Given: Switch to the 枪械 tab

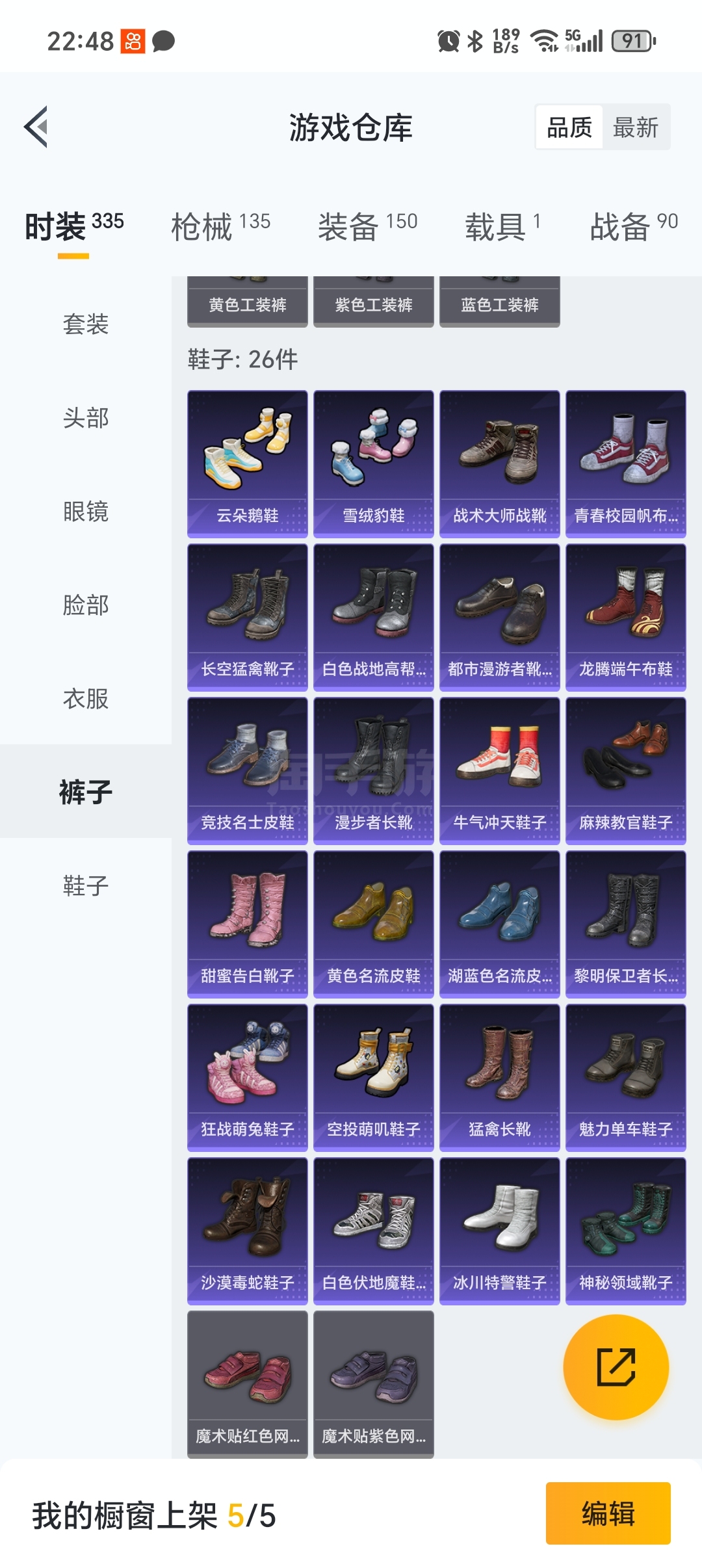Looking at the screenshot, I should click(221, 226).
